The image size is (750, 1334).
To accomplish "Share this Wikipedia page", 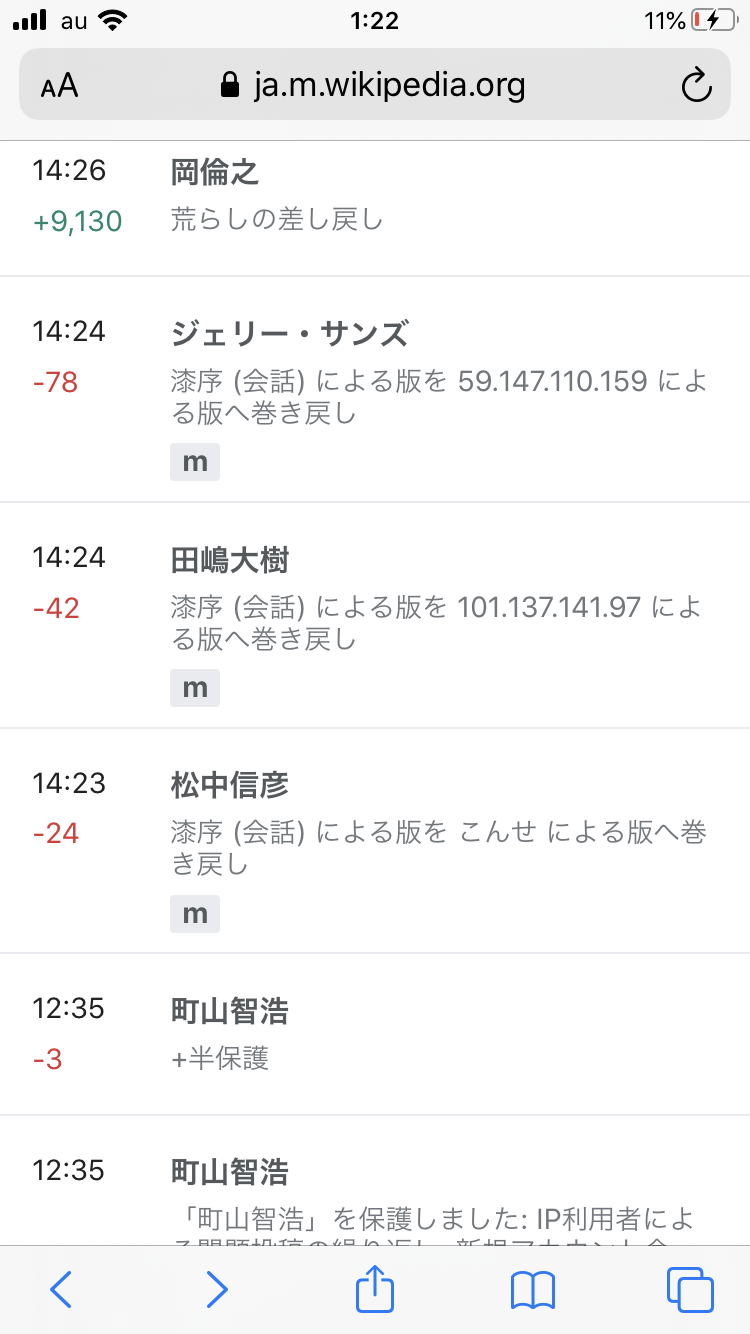I will click(x=375, y=1290).
